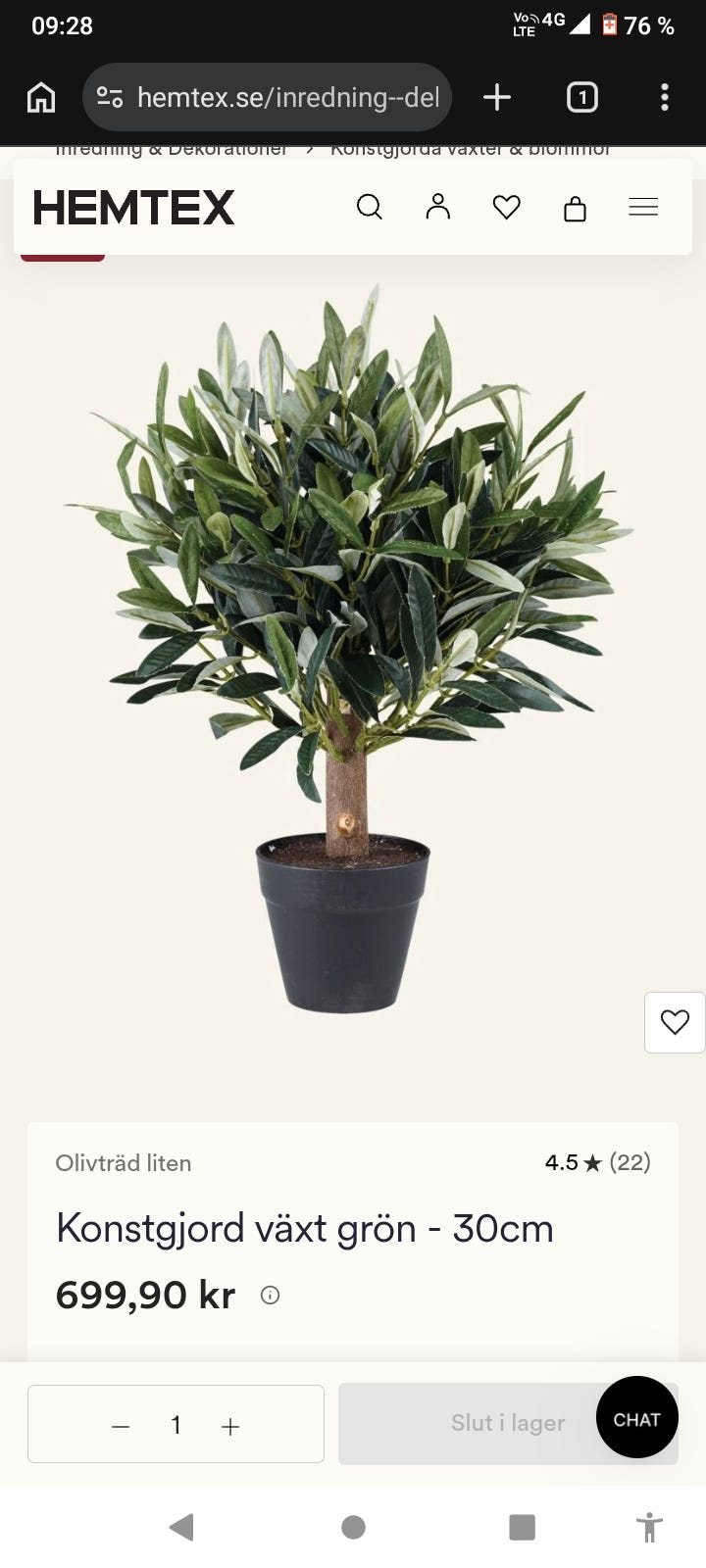The height and width of the screenshot is (1568, 706).
Task: Open the account profile icon
Action: coord(437,207)
